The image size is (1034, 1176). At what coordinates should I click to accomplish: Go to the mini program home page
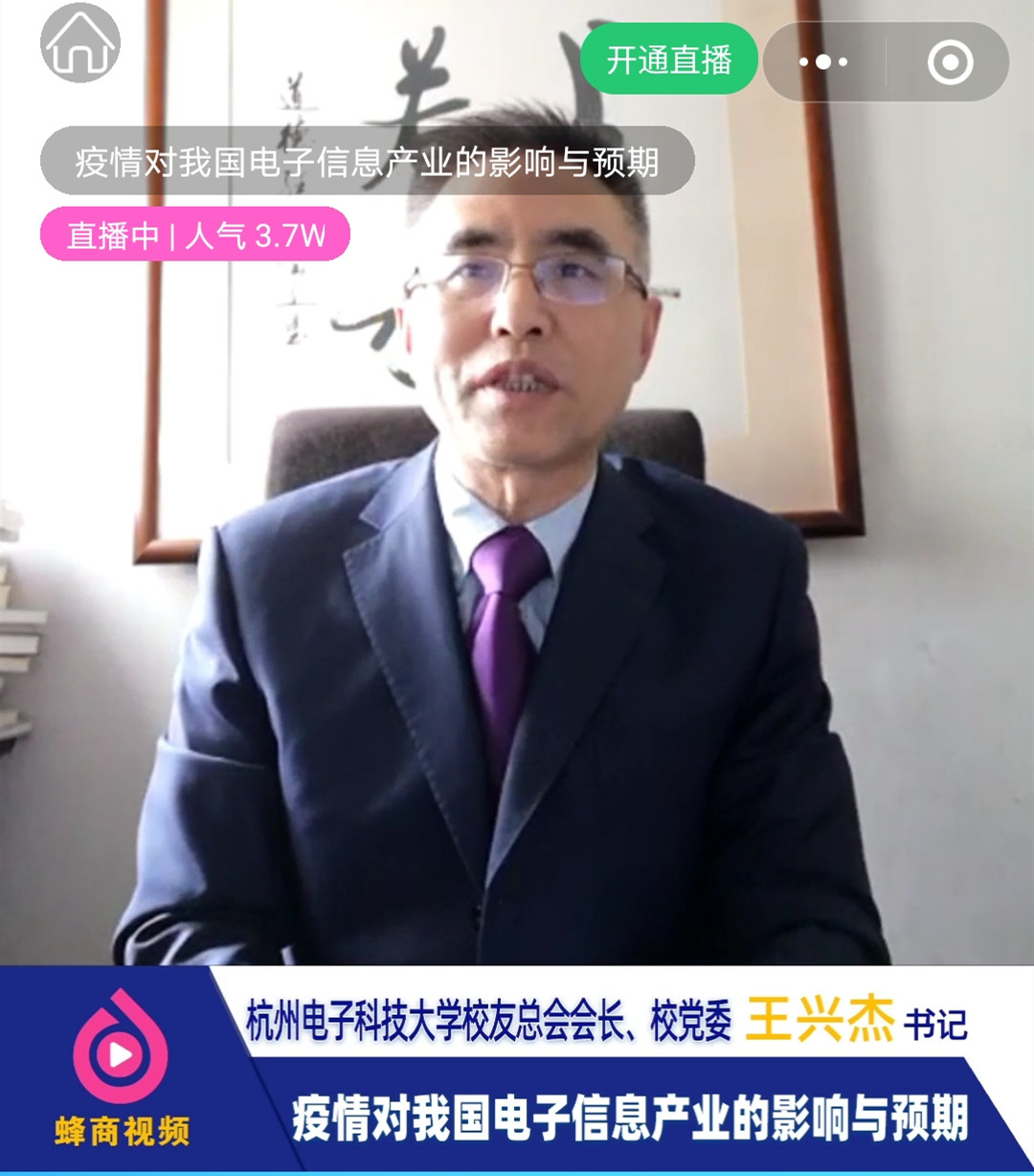pos(79,43)
